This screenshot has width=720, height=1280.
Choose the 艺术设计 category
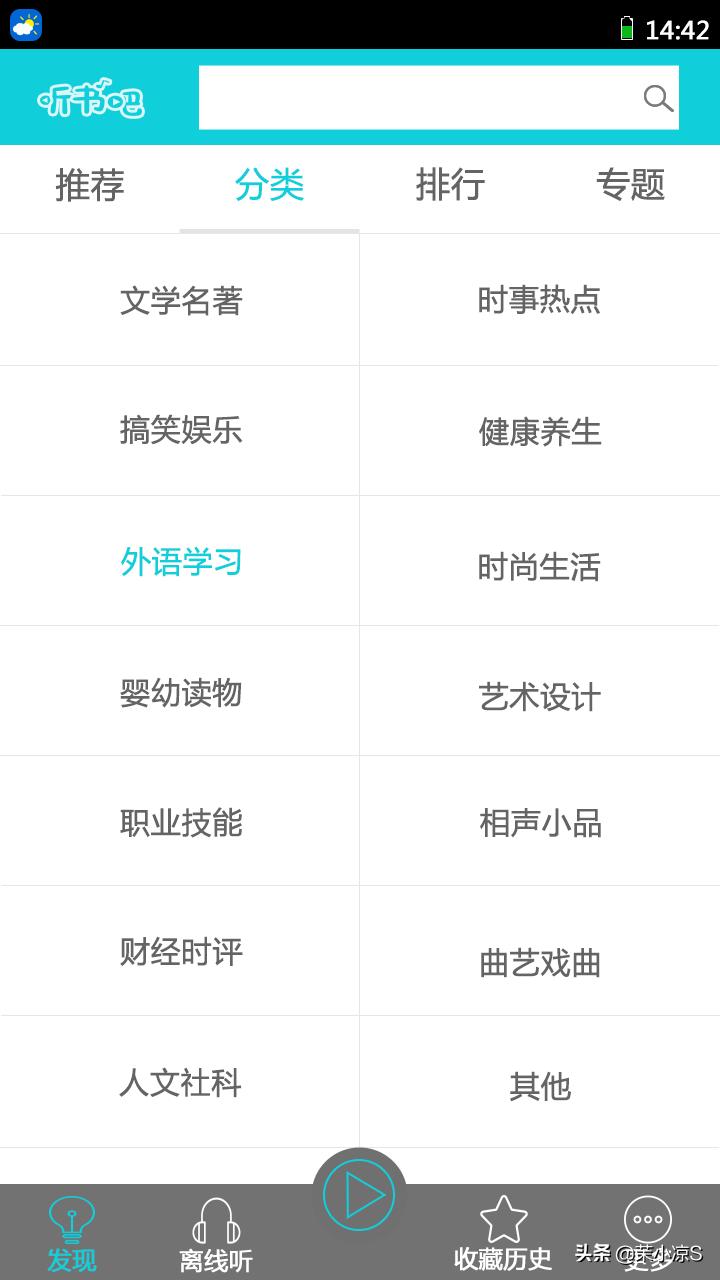tap(540, 691)
